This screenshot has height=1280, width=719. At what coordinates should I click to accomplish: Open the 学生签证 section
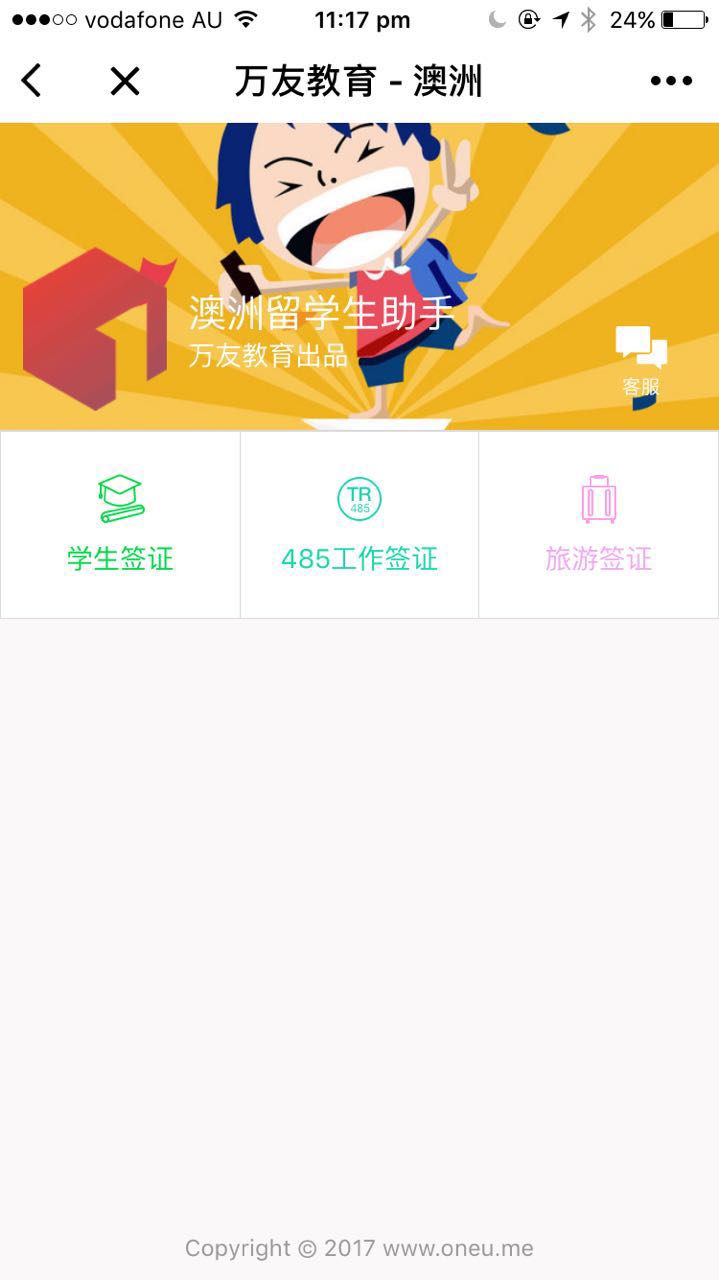tap(120, 525)
